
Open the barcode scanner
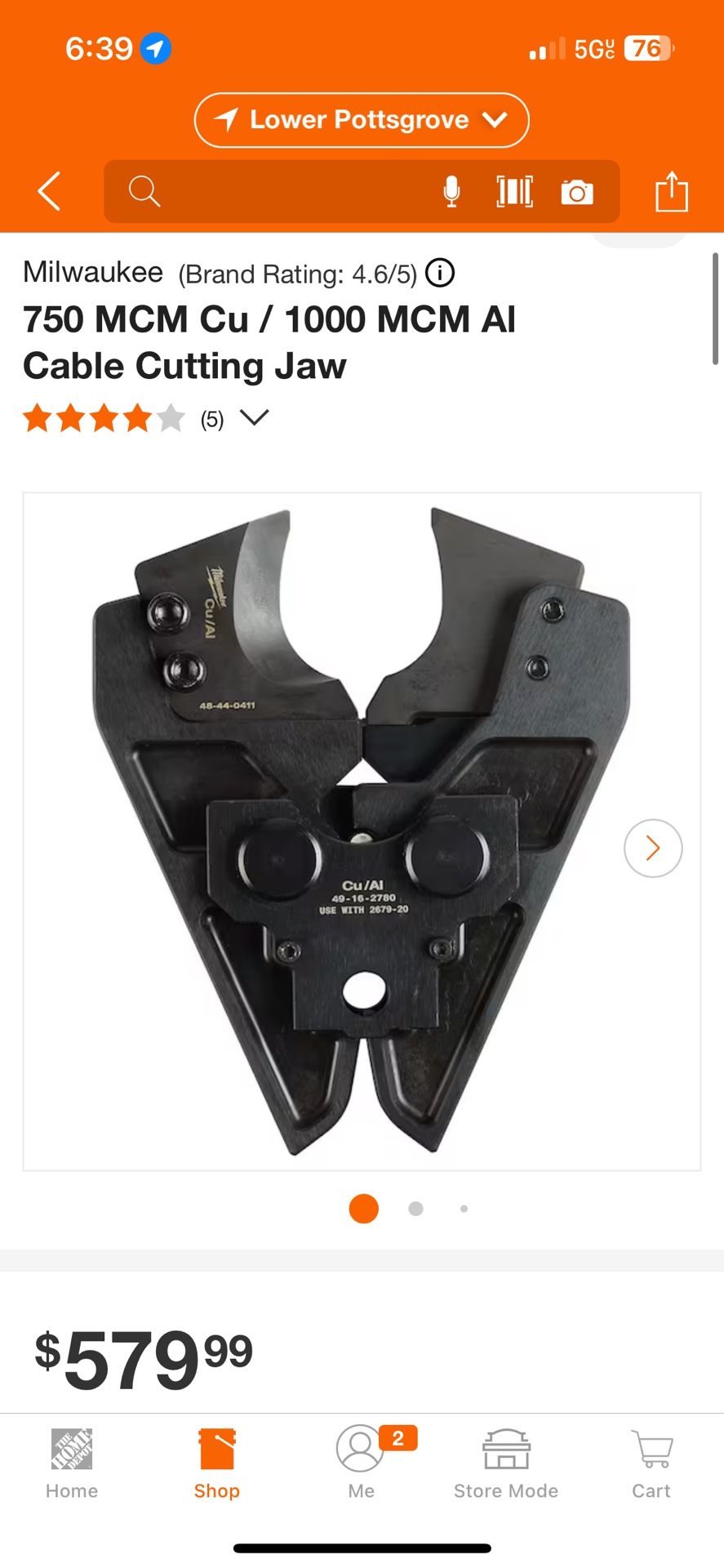[514, 192]
